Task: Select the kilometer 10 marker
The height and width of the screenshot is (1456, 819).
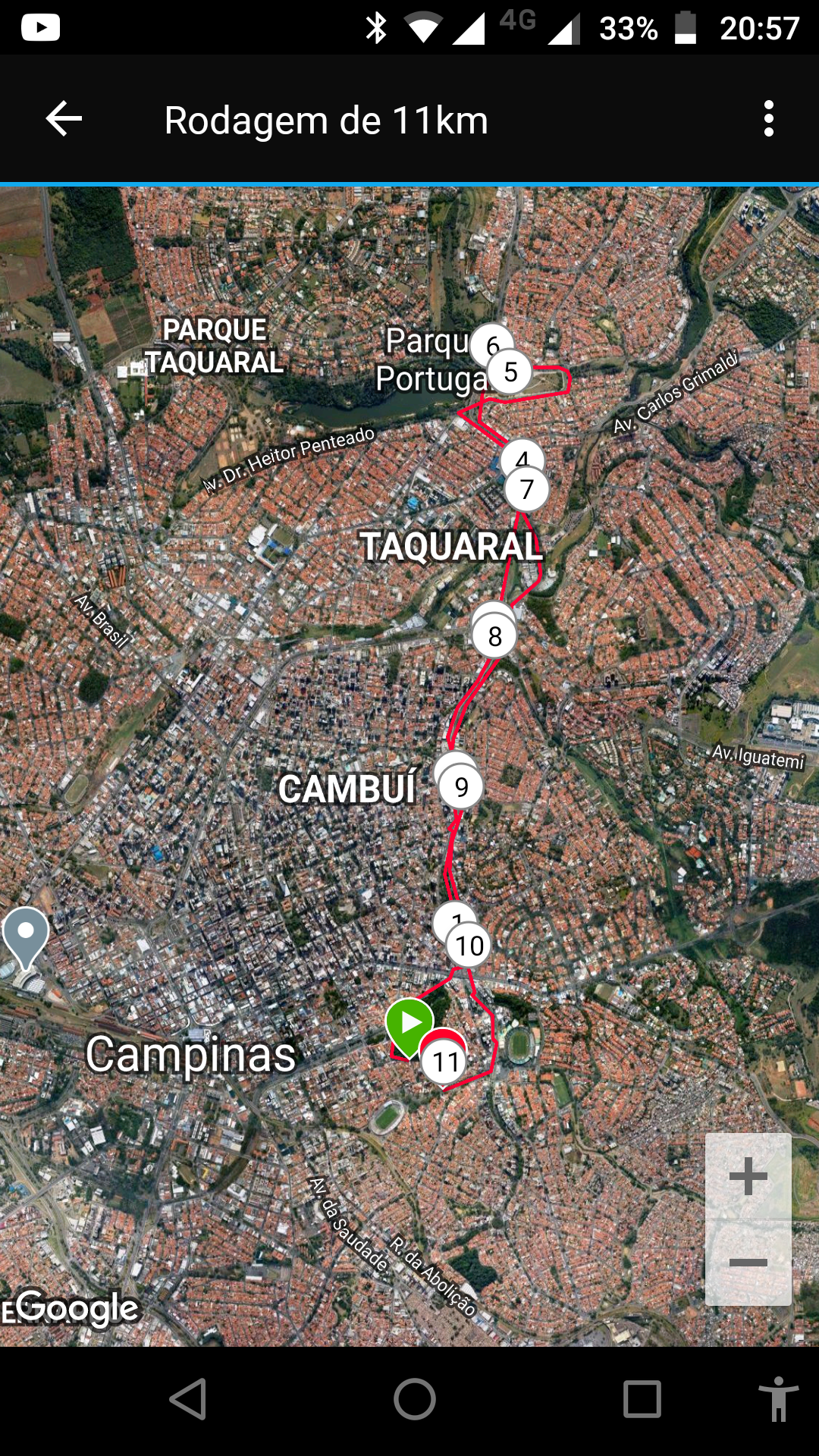Action: click(x=469, y=946)
